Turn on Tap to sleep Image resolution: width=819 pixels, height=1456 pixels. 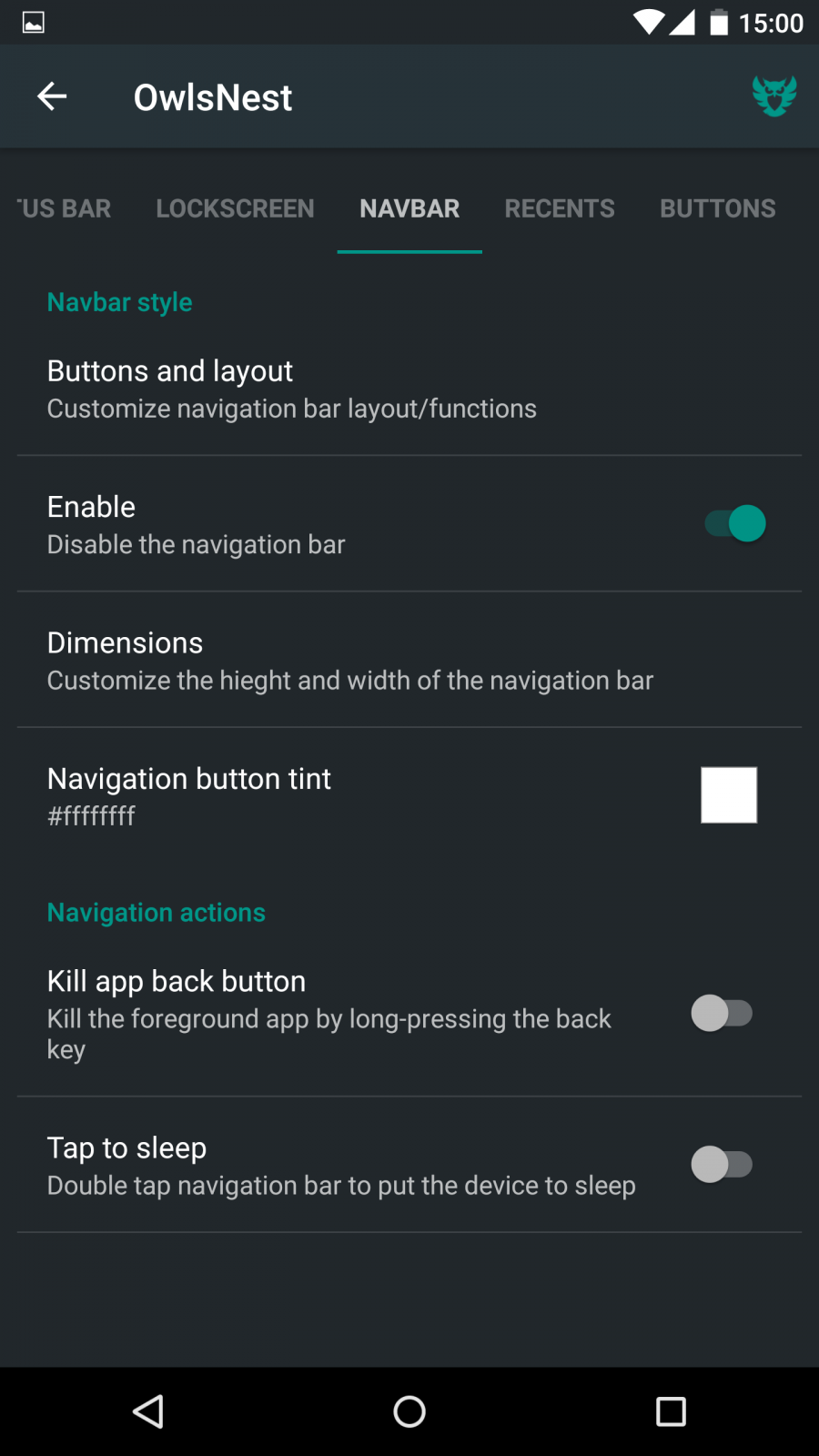pos(722,1164)
